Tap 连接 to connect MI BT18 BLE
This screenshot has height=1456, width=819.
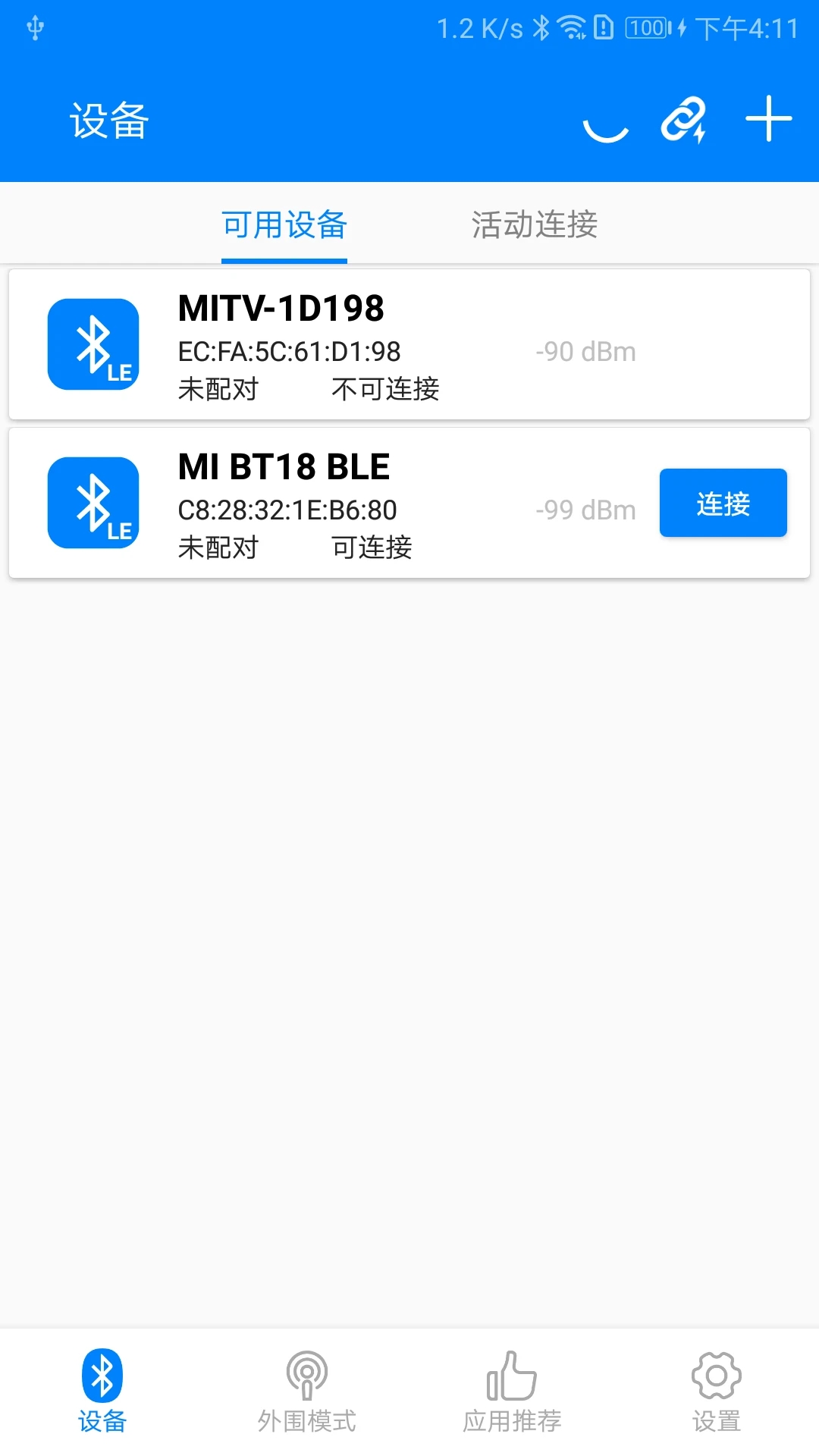click(x=723, y=502)
